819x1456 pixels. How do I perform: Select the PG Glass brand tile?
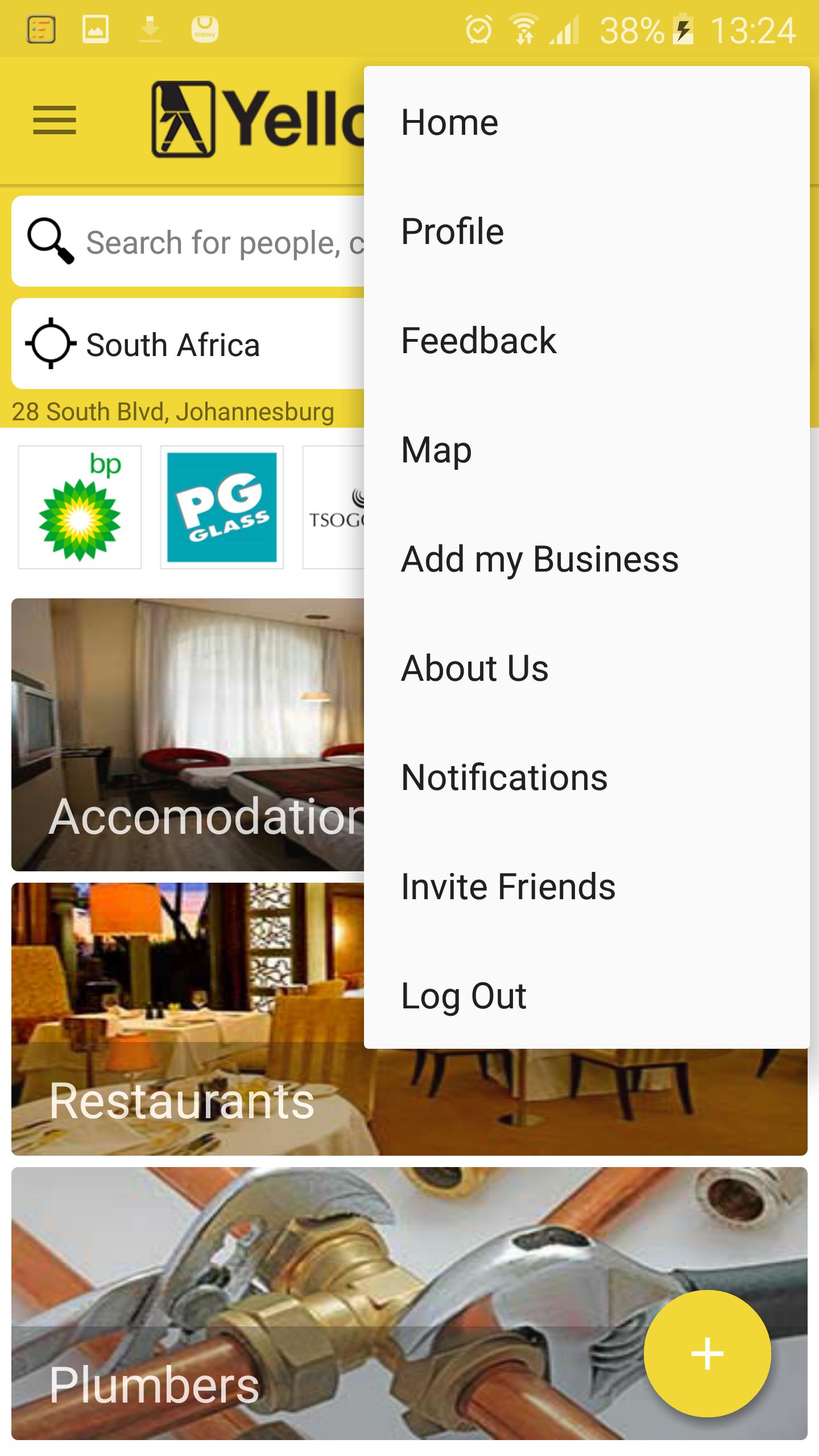pyautogui.click(x=222, y=508)
